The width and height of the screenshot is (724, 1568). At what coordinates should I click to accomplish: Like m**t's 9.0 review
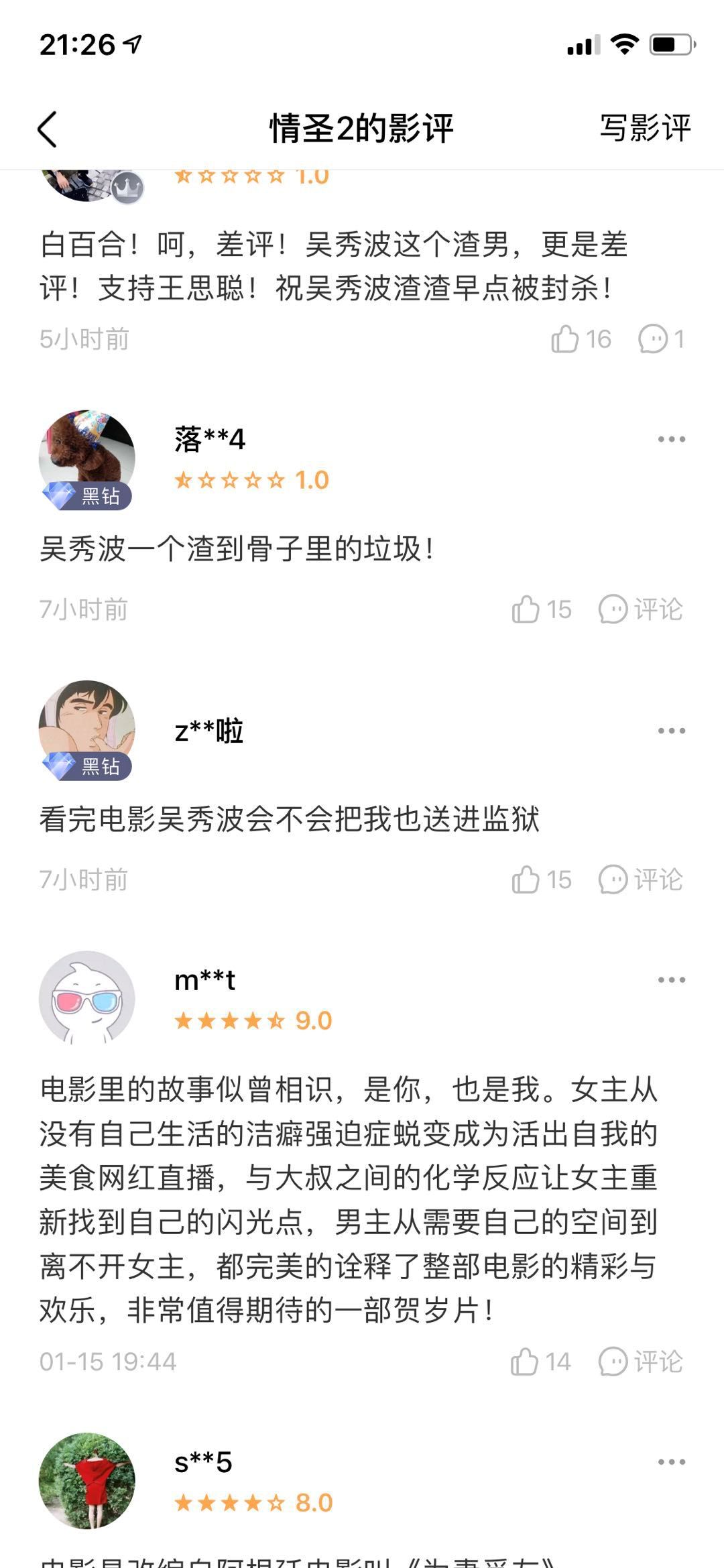pyautogui.click(x=526, y=1362)
